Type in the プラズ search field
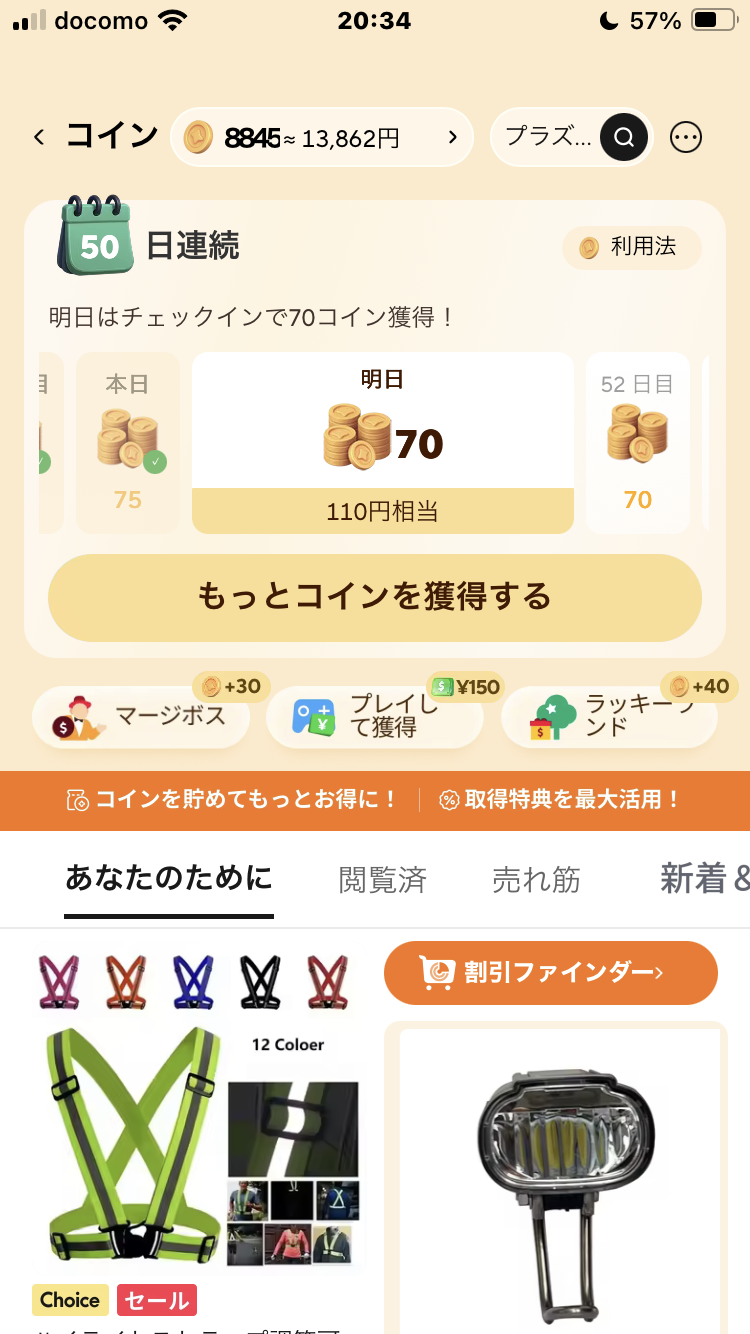Viewport: 750px width, 1334px height. pyautogui.click(x=548, y=137)
